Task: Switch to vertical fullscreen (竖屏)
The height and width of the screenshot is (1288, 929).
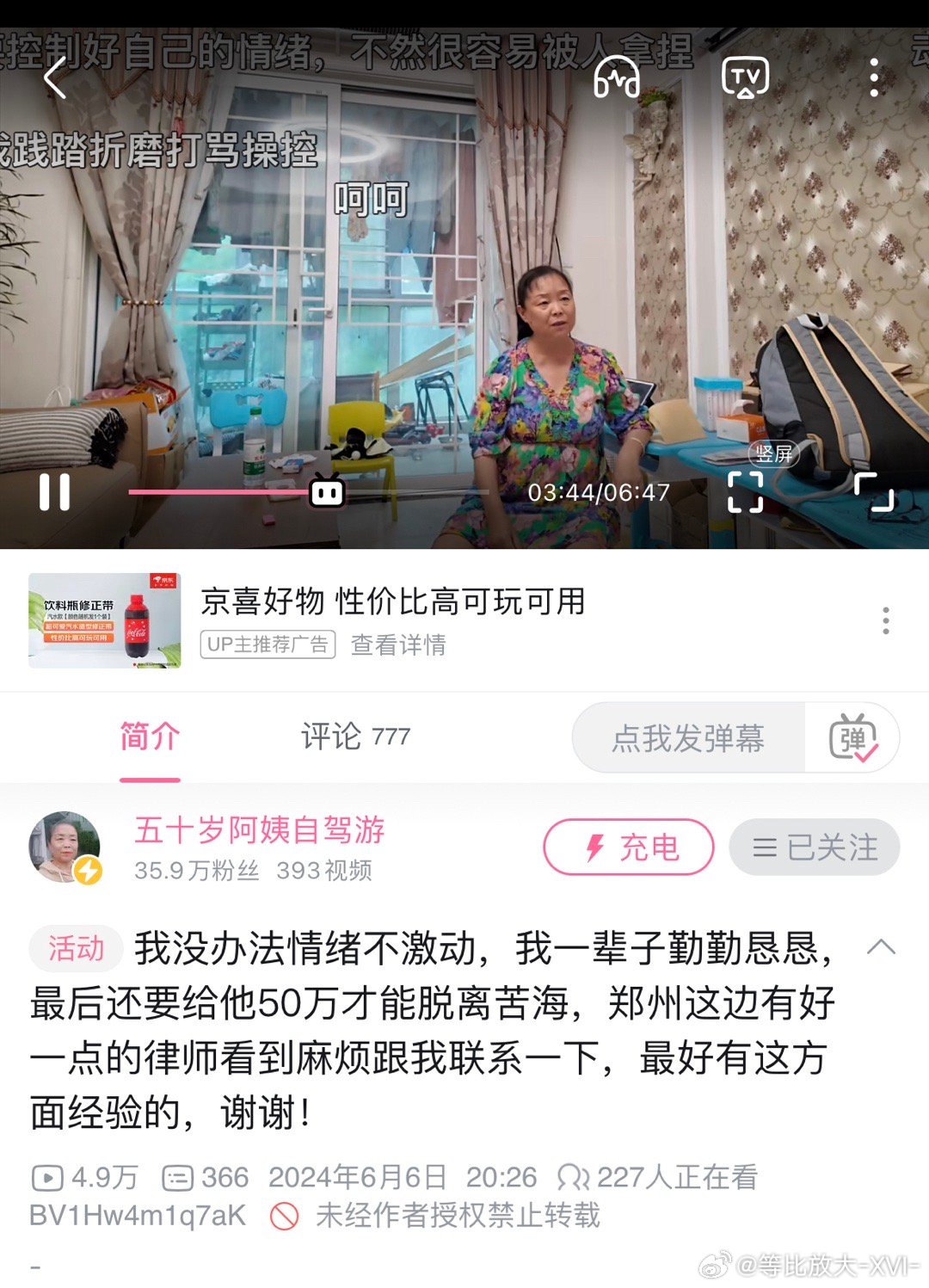Action: point(746,491)
